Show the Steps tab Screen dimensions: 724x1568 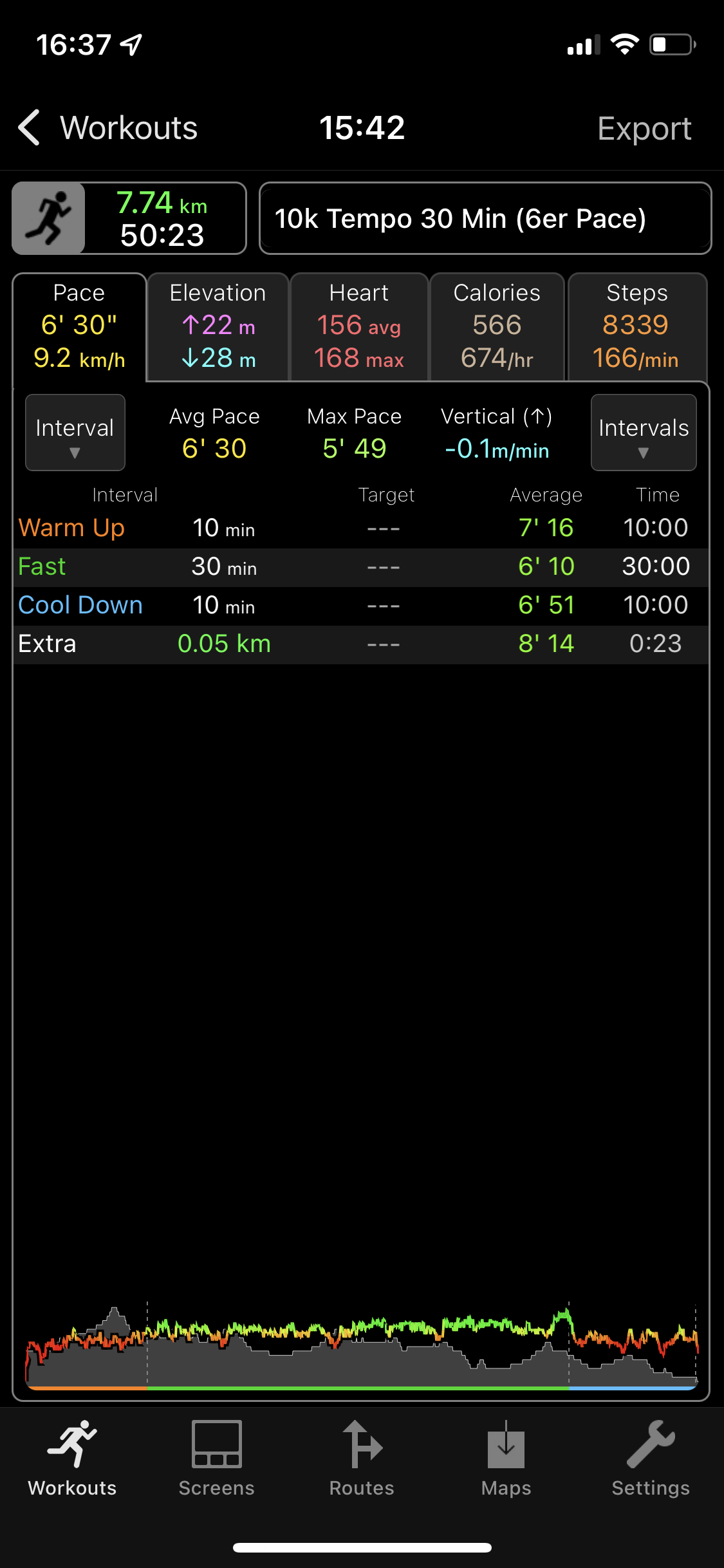pos(637,327)
